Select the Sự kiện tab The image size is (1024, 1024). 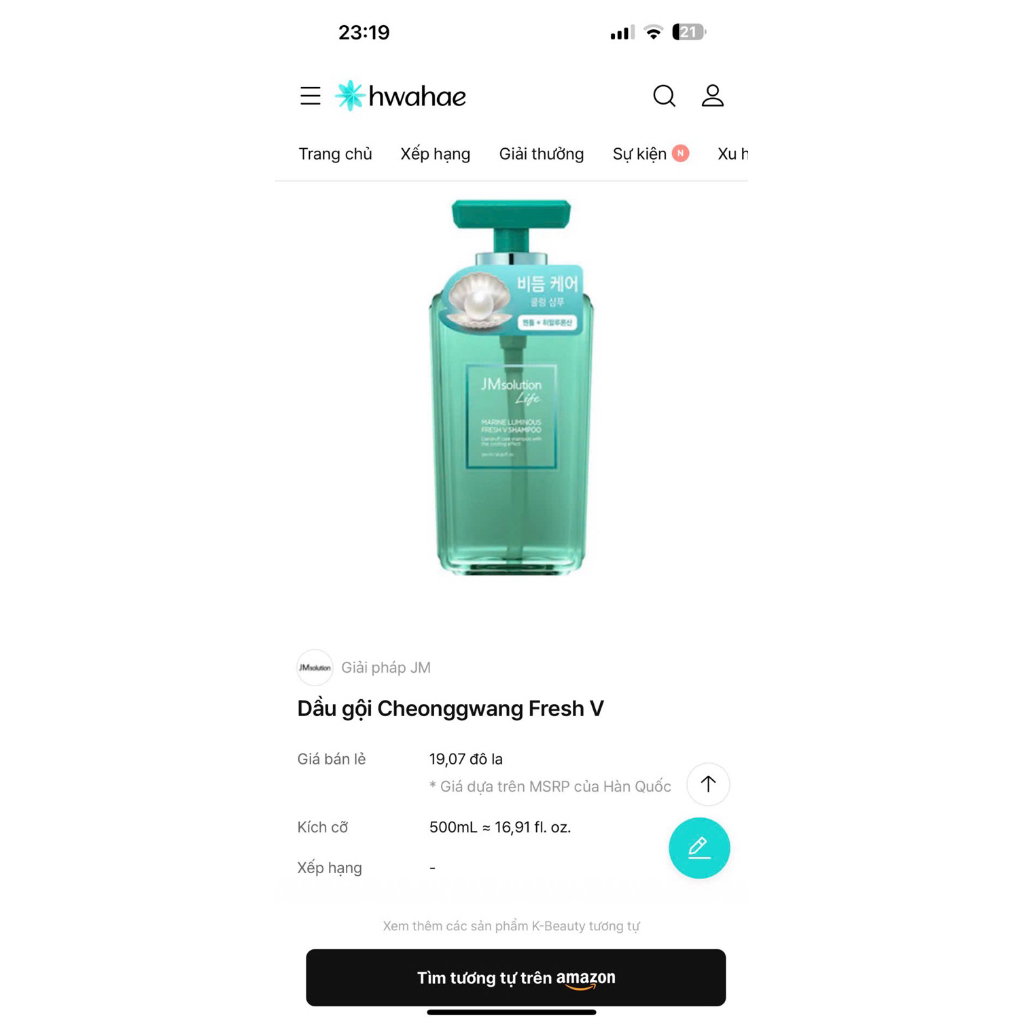tap(640, 154)
